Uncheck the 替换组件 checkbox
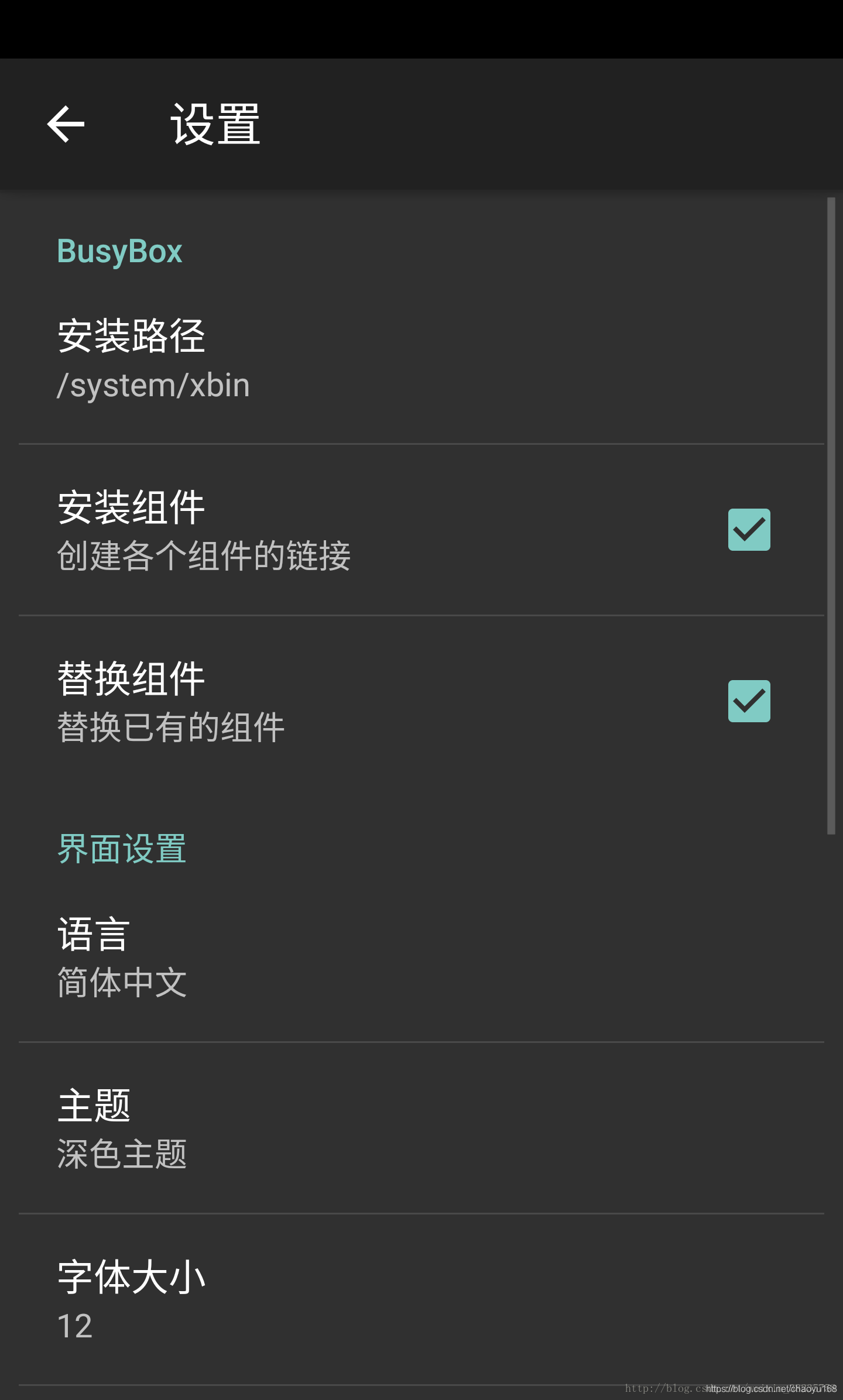 point(749,701)
